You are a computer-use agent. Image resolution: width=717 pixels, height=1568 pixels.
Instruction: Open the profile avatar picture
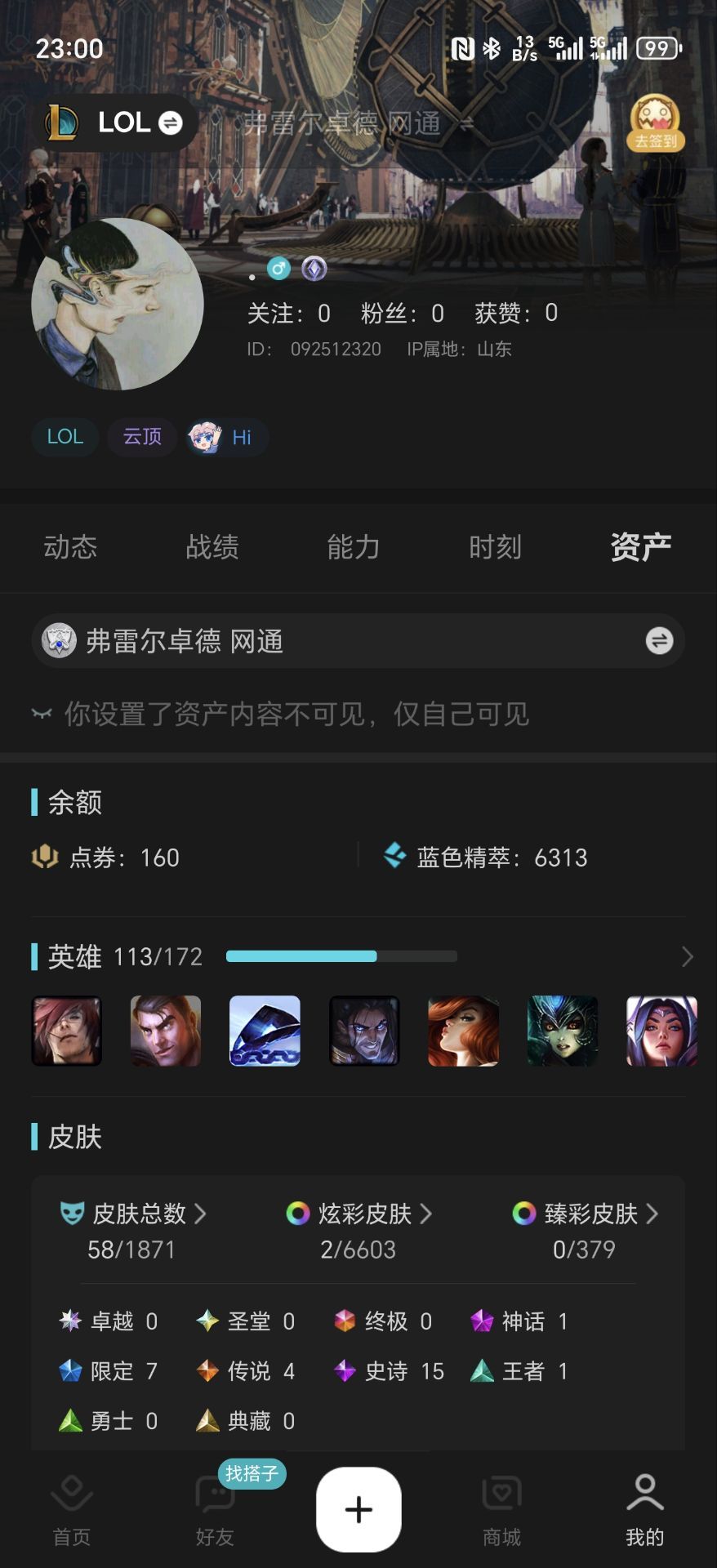(118, 304)
